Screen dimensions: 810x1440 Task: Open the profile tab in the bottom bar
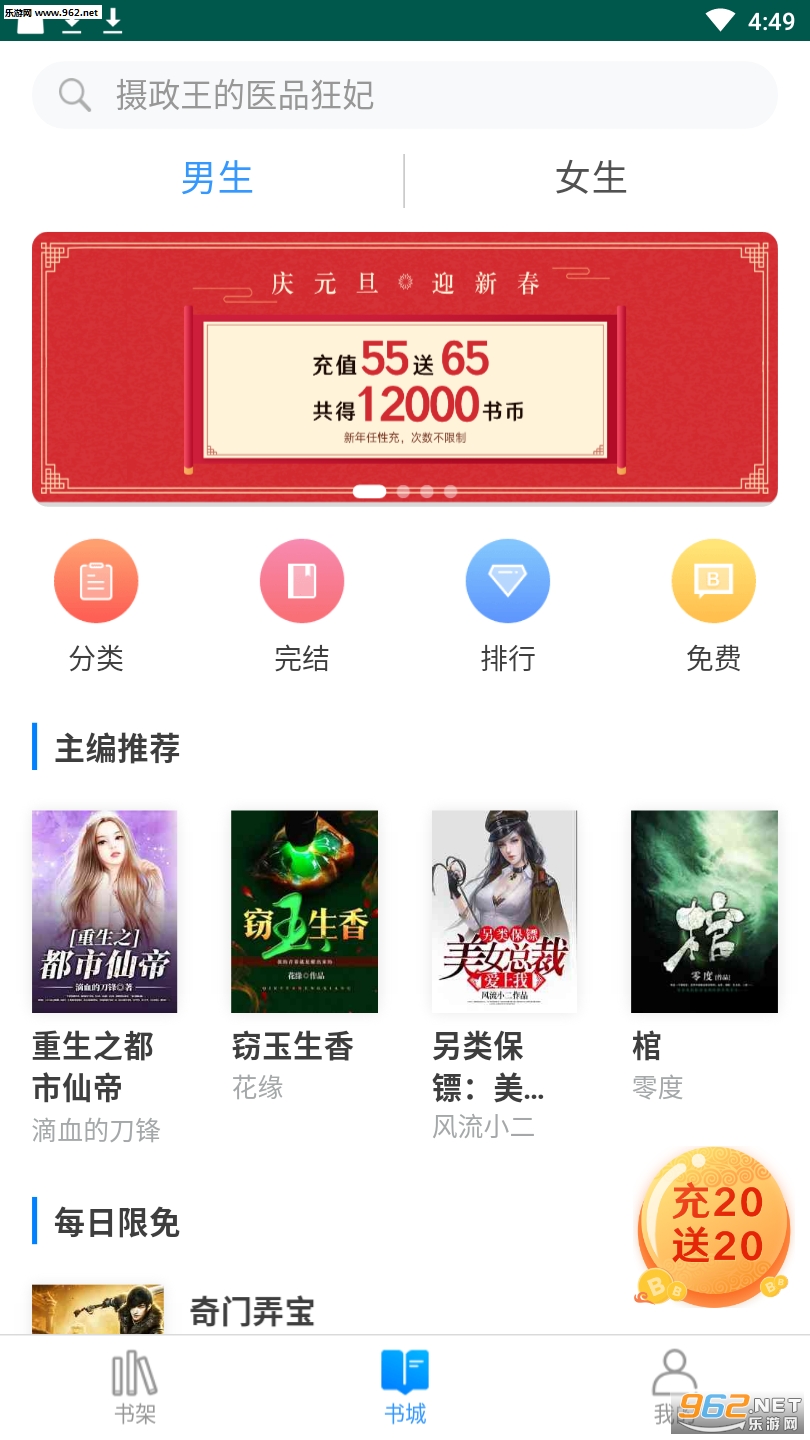tap(674, 1387)
